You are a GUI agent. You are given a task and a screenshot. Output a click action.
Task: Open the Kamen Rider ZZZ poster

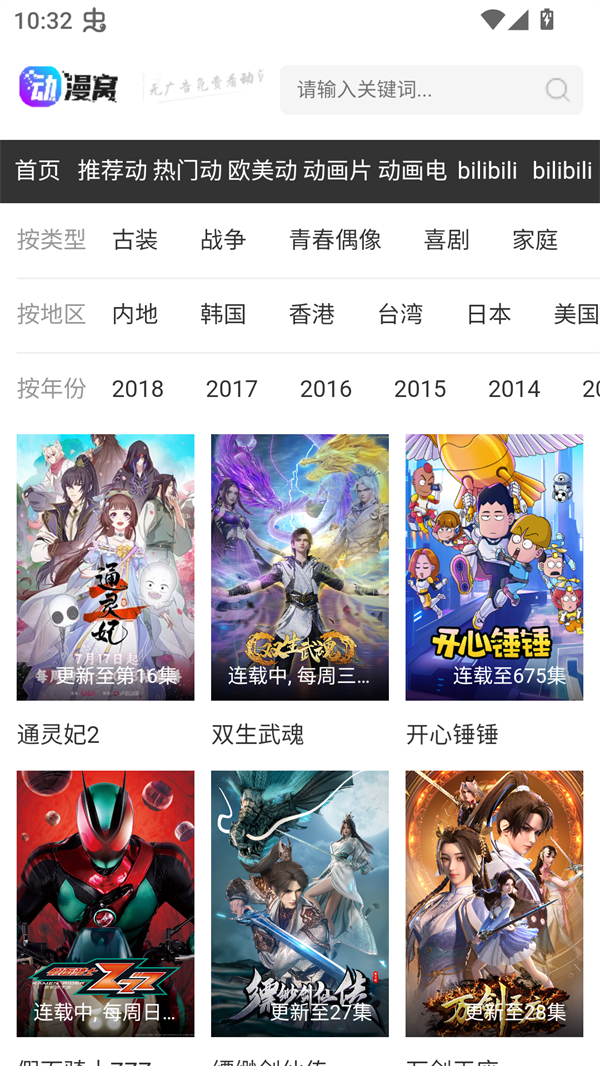click(105, 903)
